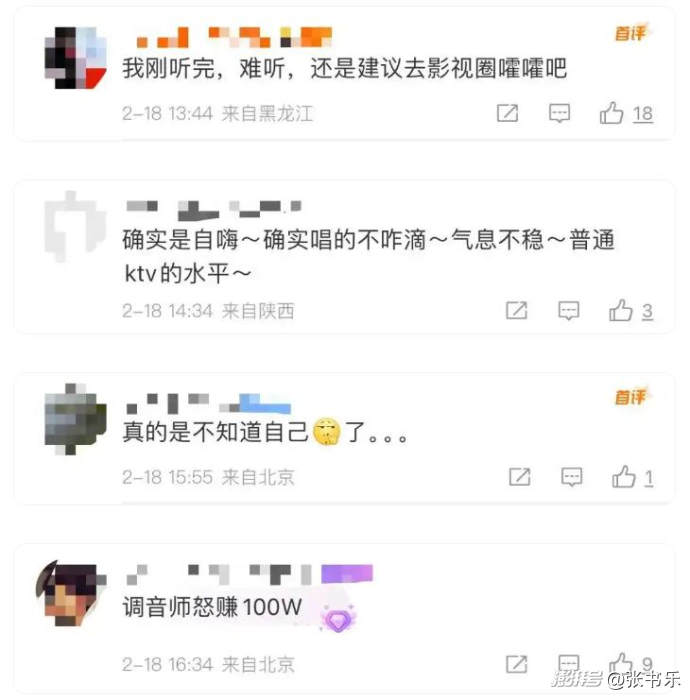Like the 15:55 comment from 北京

624,477
